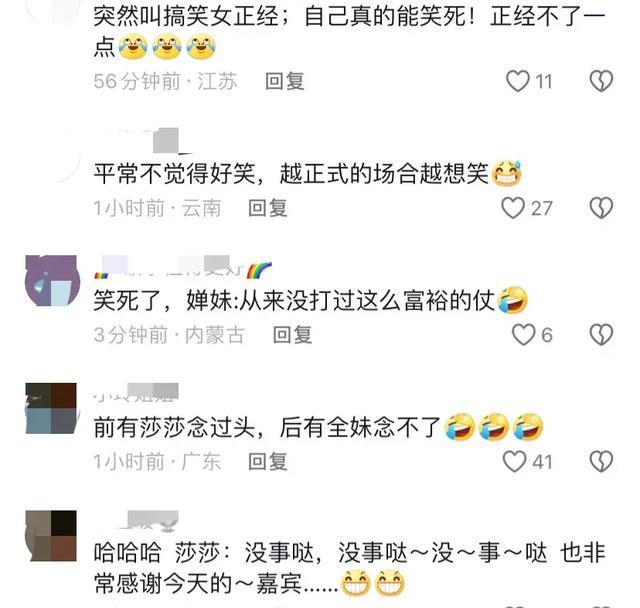Viewport: 640px width, 608px height.
Task: Dislike the Inner Mongolia comment
Action: point(600,335)
